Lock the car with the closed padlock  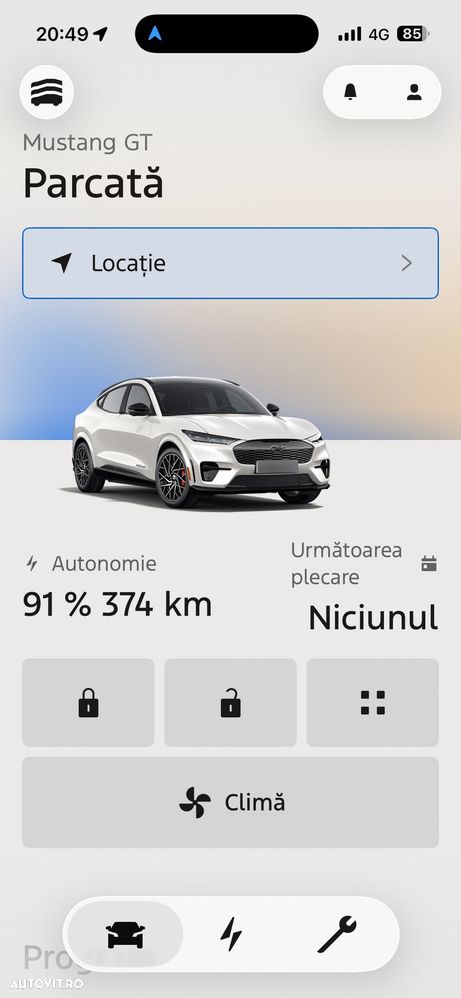coord(89,702)
